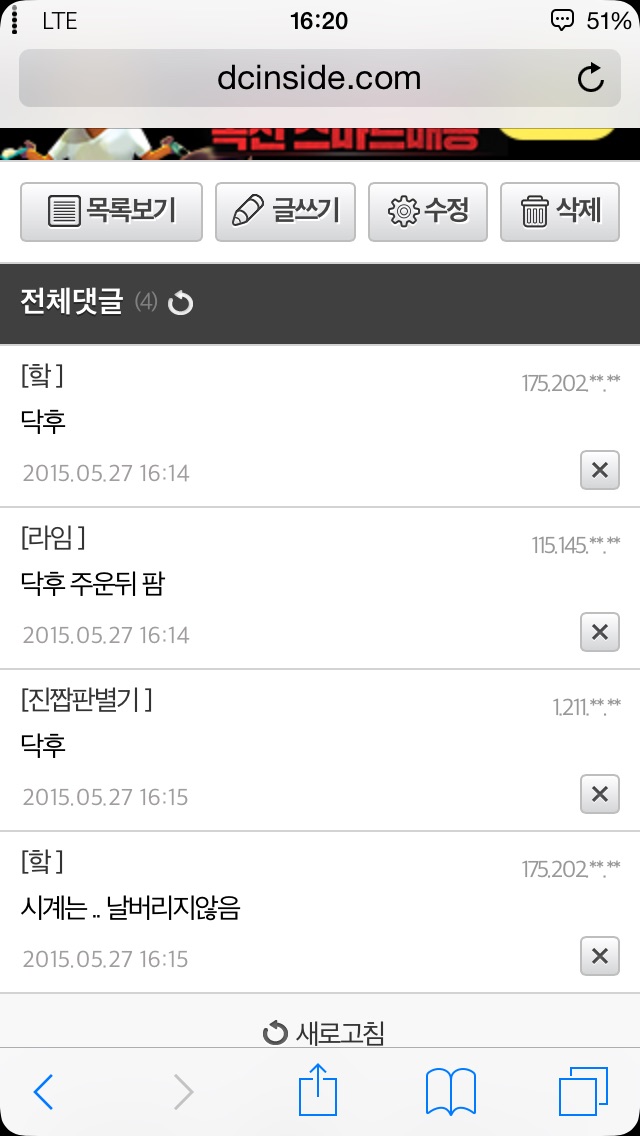Delete the comment by 진짭판별기
Viewport: 640px width, 1136px height.
click(599, 794)
